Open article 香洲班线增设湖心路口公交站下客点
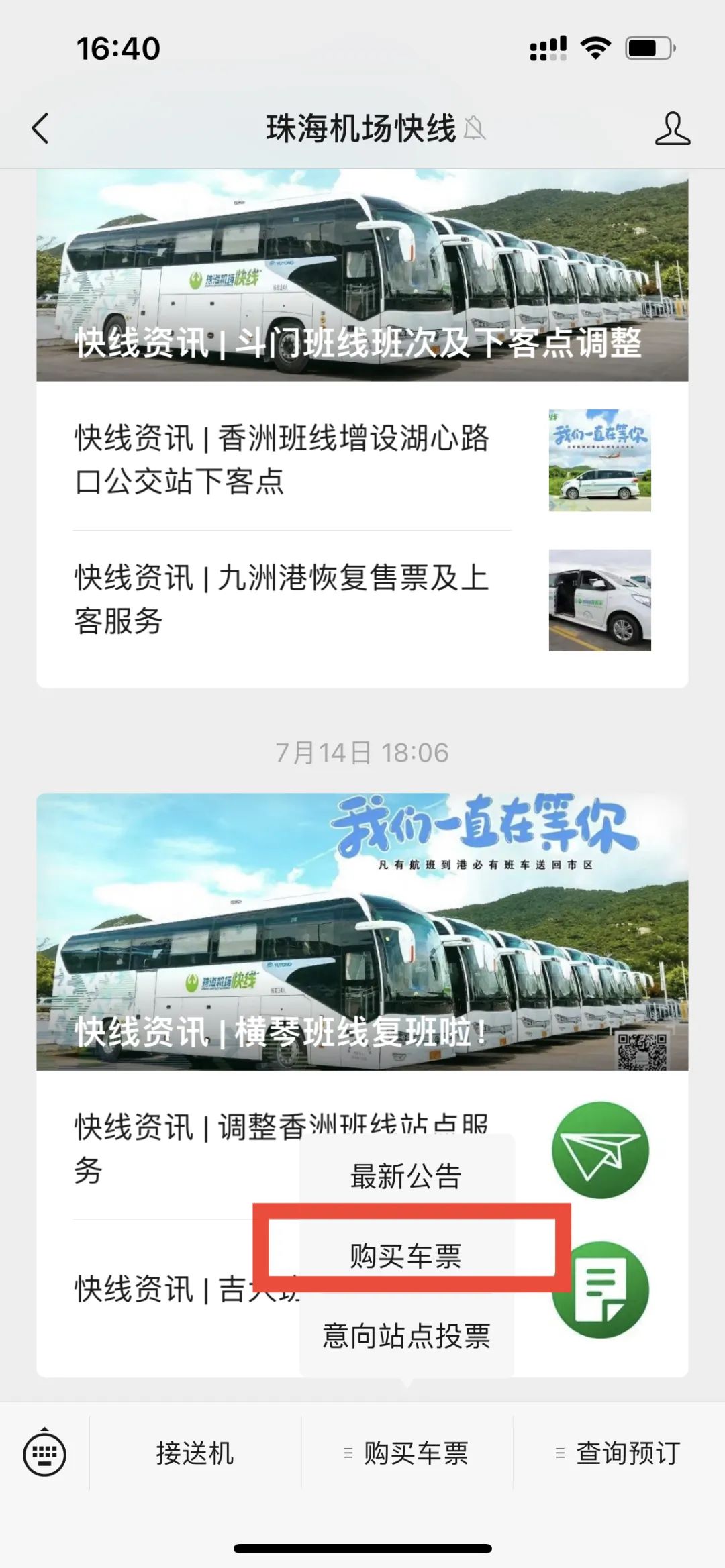The width and height of the screenshot is (725, 1568). tap(282, 460)
